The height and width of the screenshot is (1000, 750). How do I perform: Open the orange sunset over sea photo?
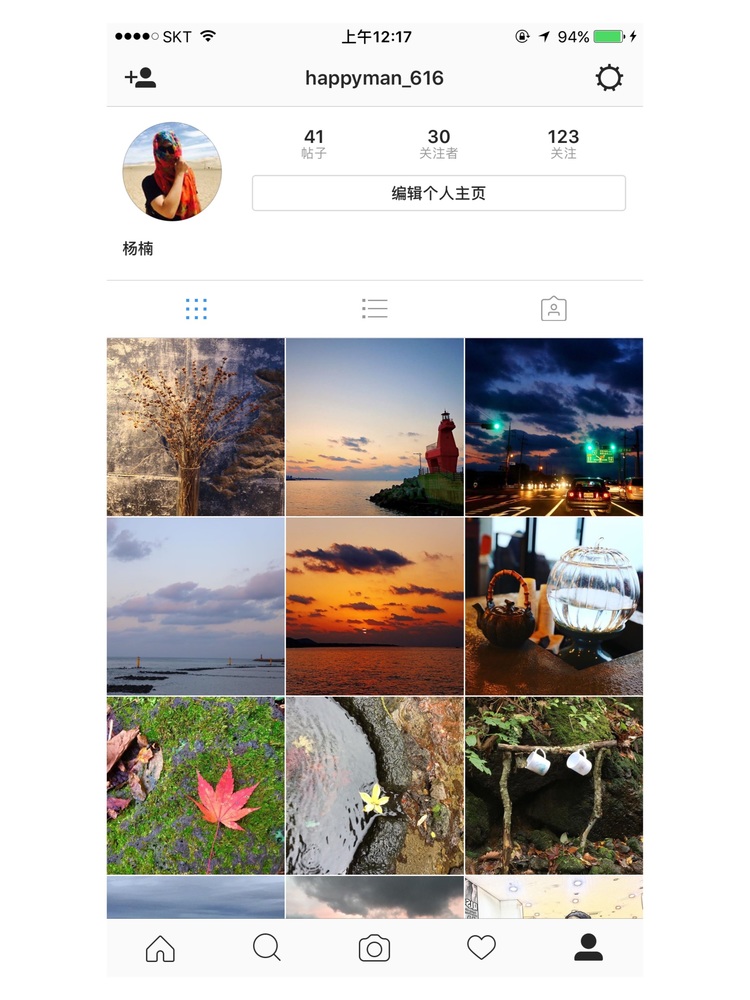(x=375, y=606)
